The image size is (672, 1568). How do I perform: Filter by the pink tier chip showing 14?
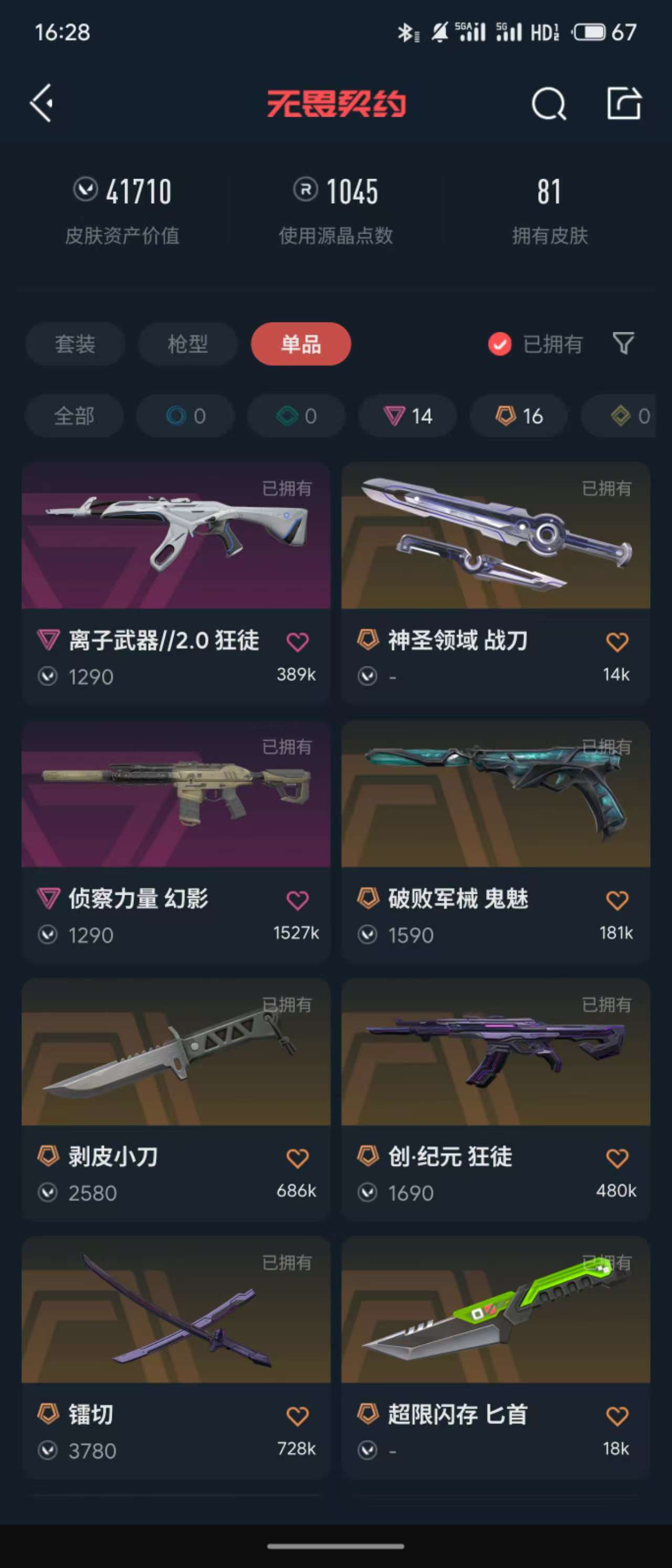[407, 416]
